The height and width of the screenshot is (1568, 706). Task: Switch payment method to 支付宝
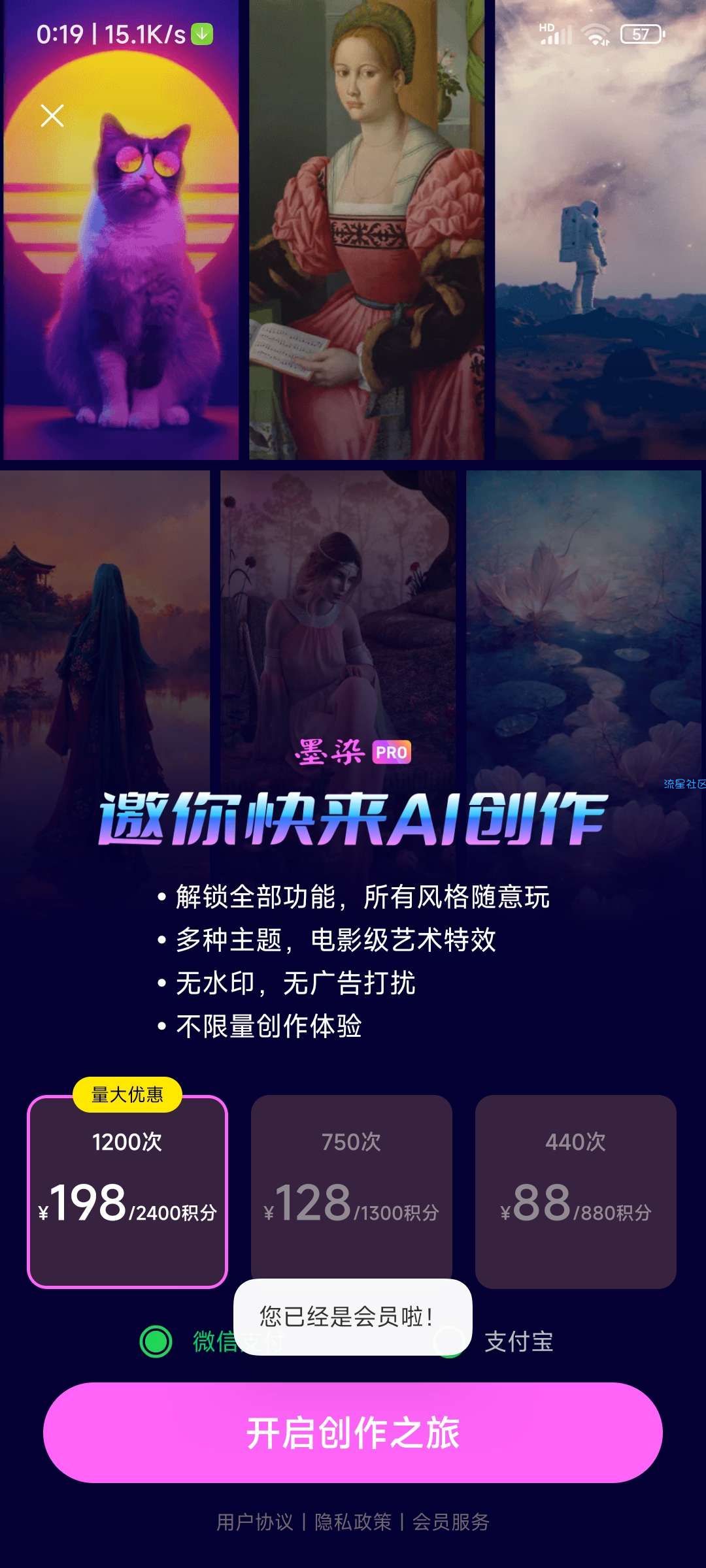click(x=518, y=1342)
